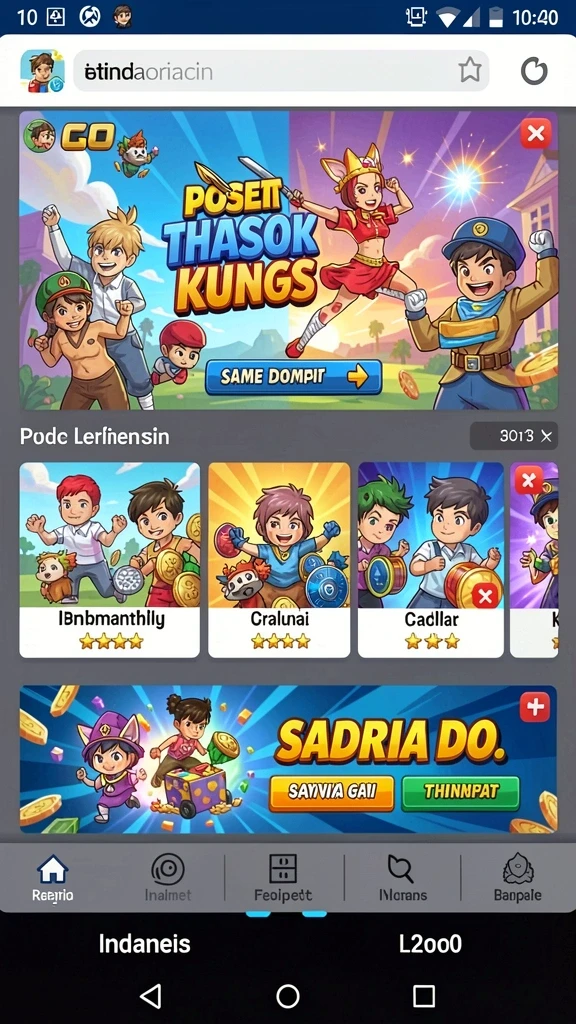The width and height of the screenshot is (576, 1024).
Task: Switch to the Banpale tab
Action: [x=517, y=877]
